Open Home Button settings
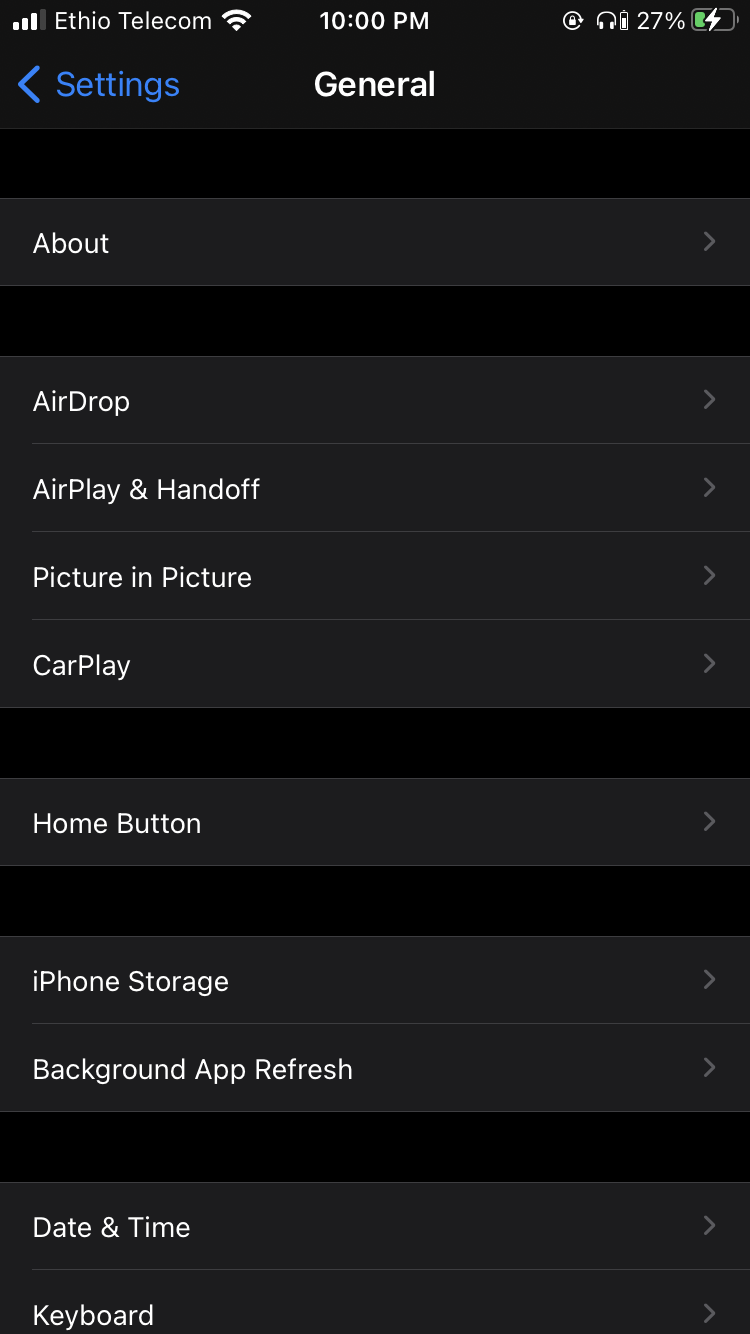 tap(375, 823)
